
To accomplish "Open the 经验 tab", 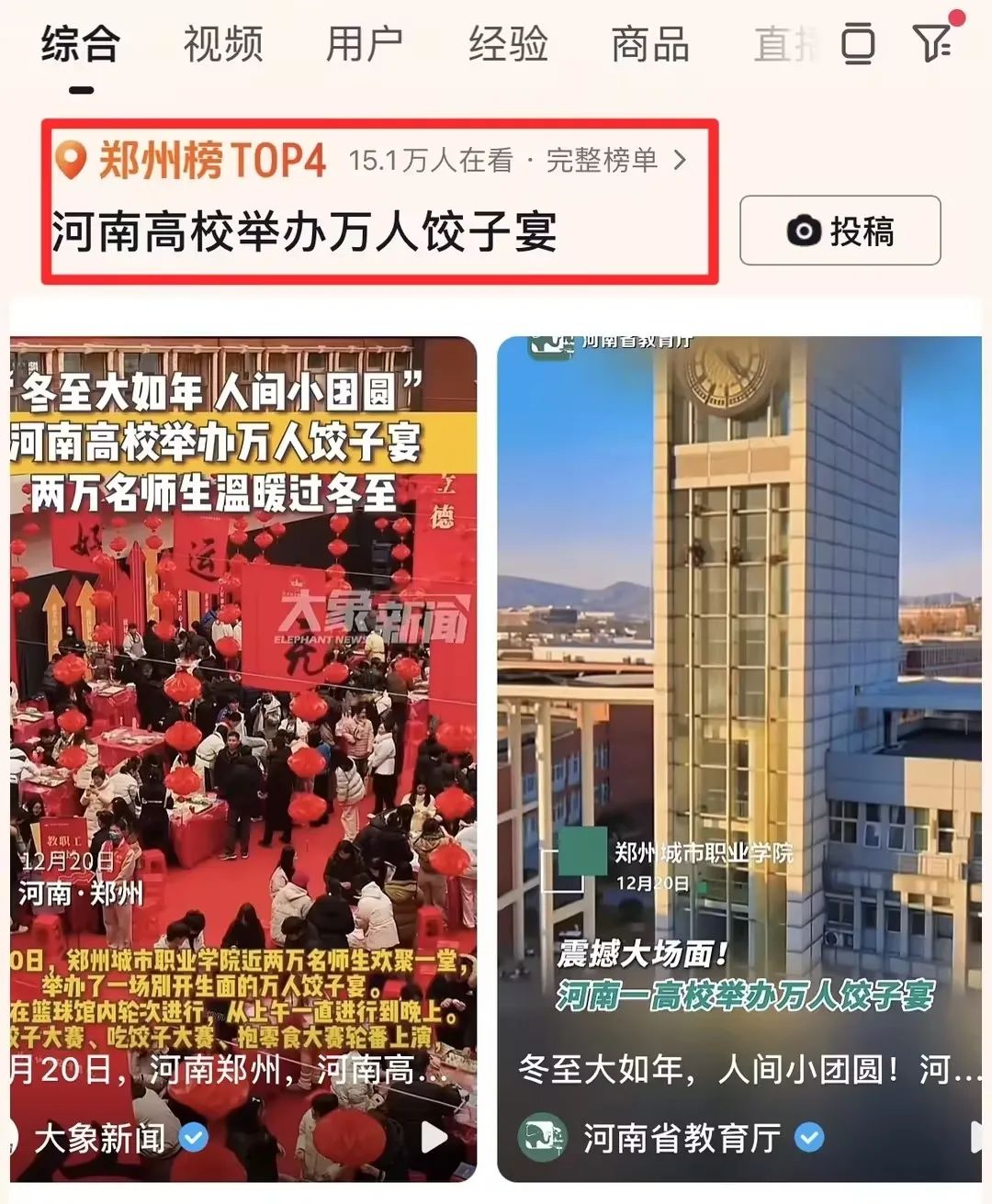I will (x=508, y=43).
